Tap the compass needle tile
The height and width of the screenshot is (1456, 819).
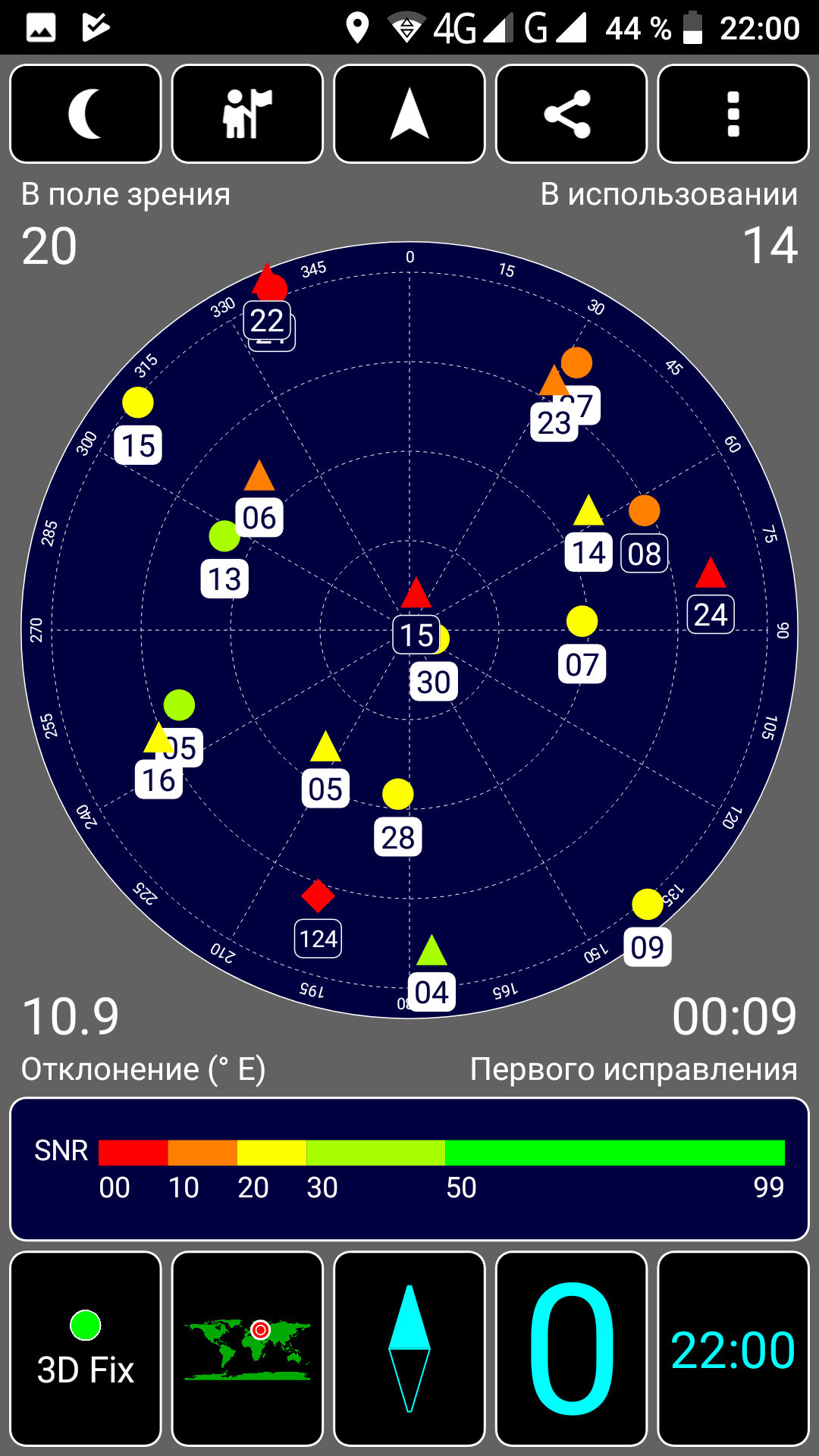pyautogui.click(x=409, y=1348)
